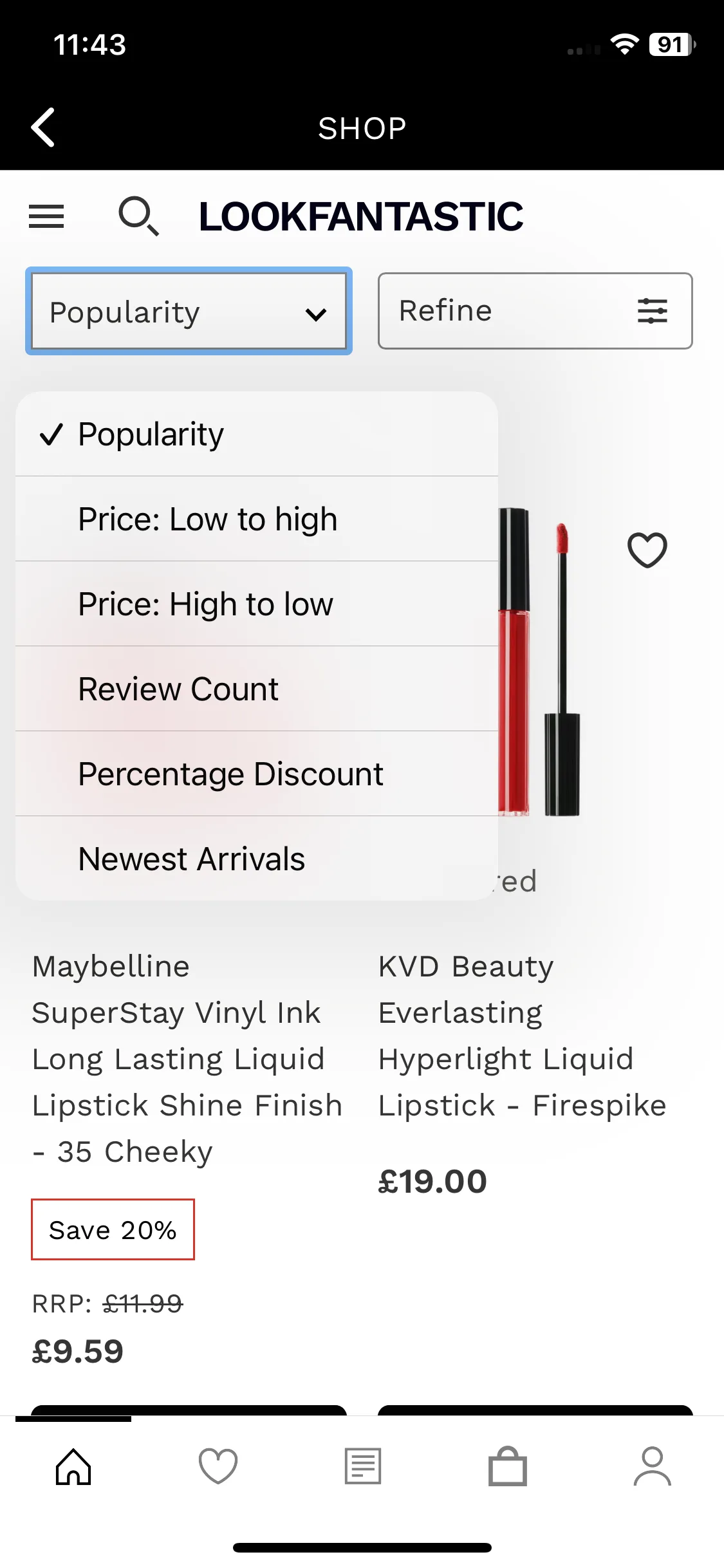Add KVD Beauty lipstick to wishlist

pos(647,550)
